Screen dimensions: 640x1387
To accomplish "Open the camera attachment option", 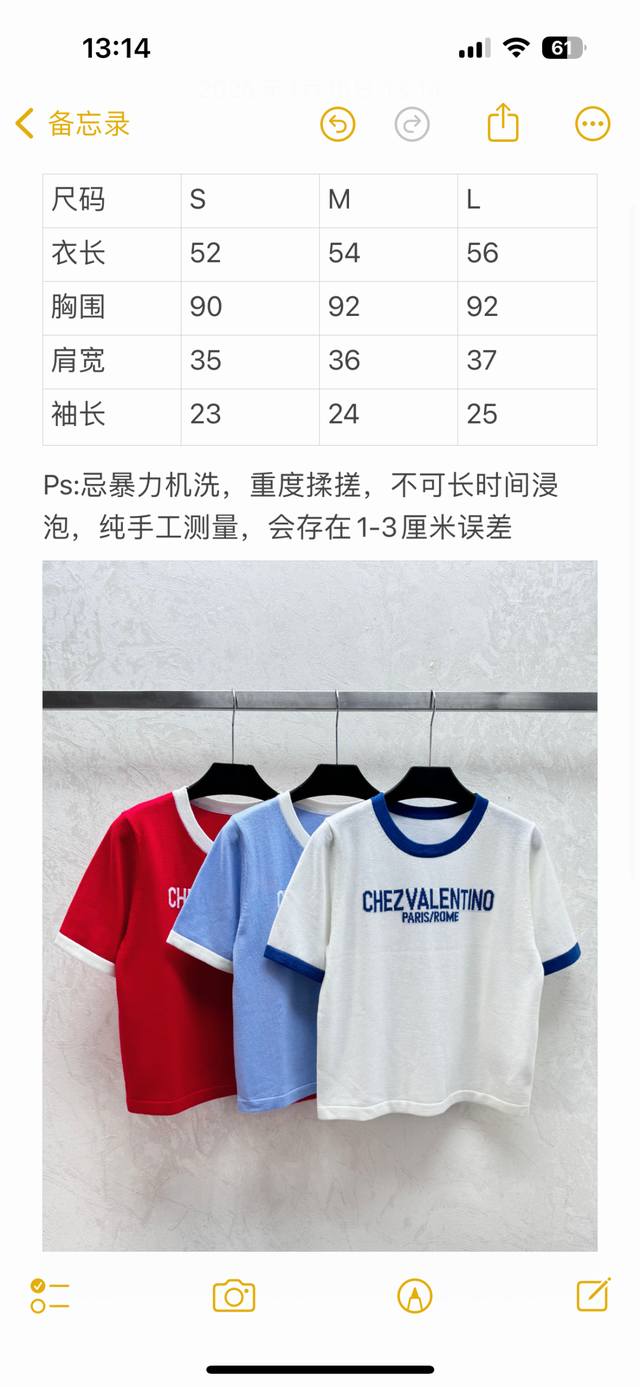I will click(x=234, y=1296).
